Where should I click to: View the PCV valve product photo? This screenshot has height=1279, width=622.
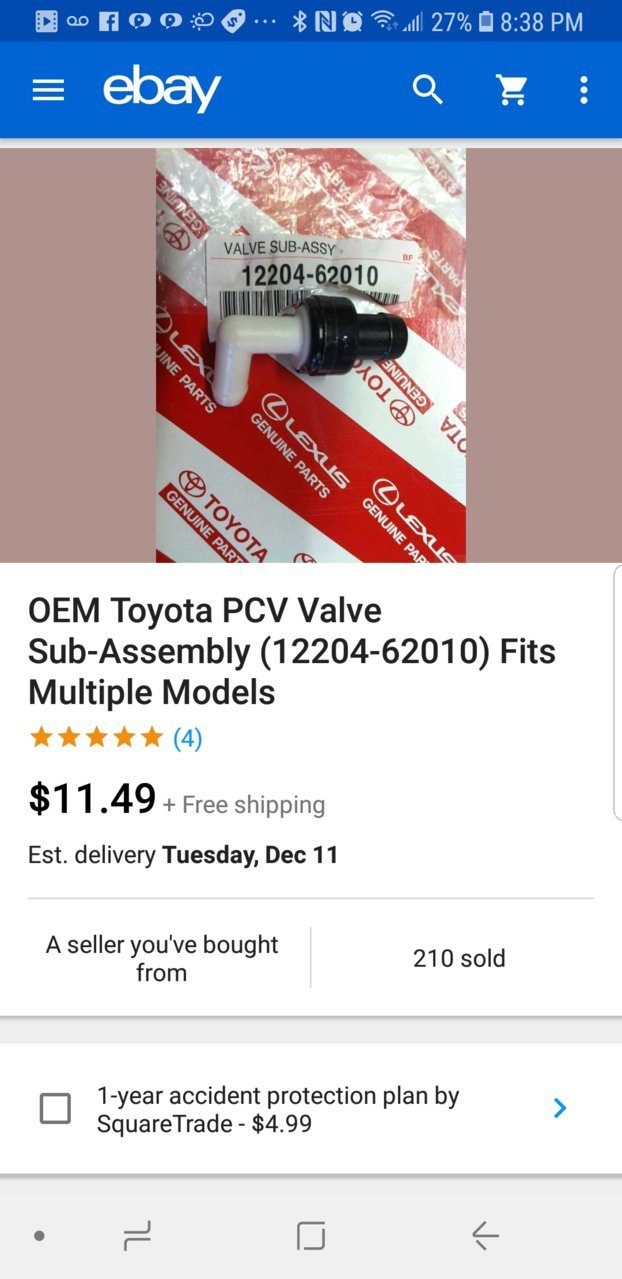coord(311,355)
